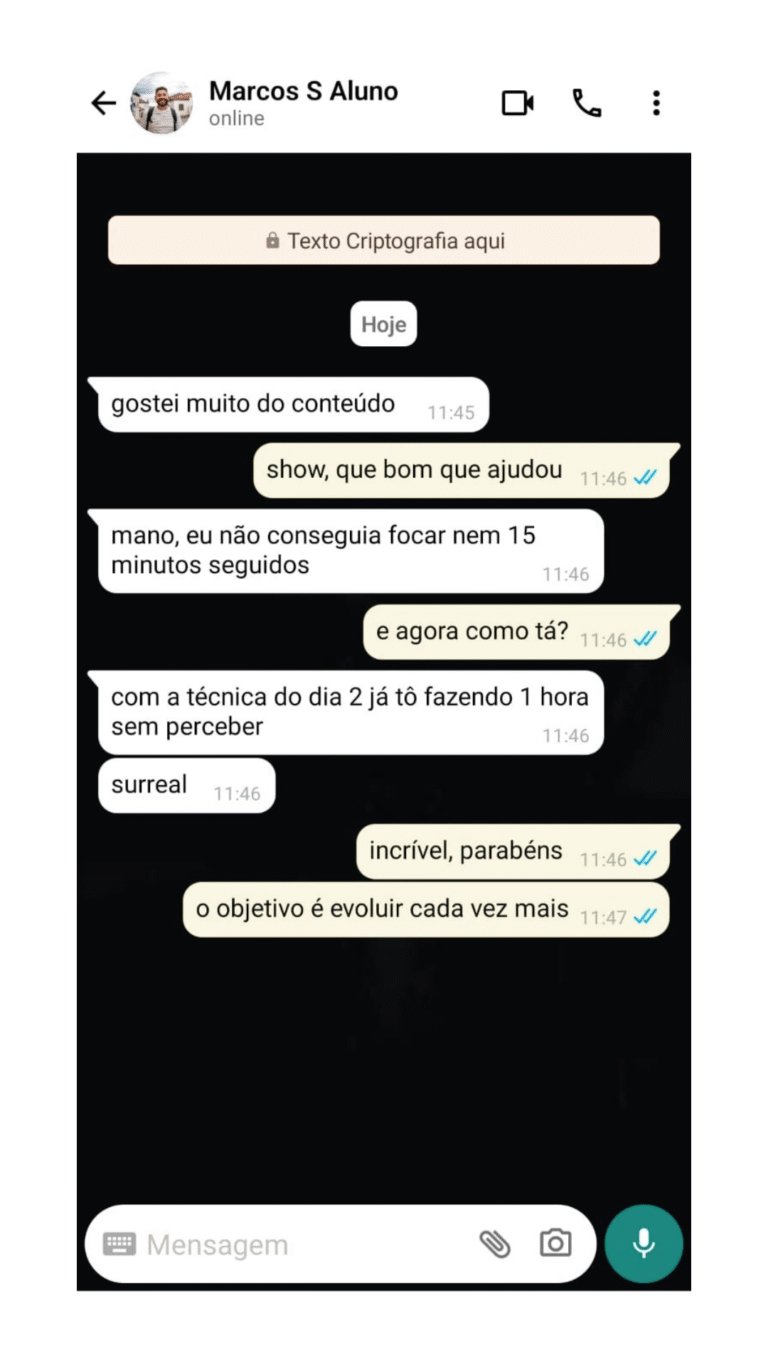768x1365 pixels.
Task: Select the message 'surreal' from Marcos
Action: point(186,785)
